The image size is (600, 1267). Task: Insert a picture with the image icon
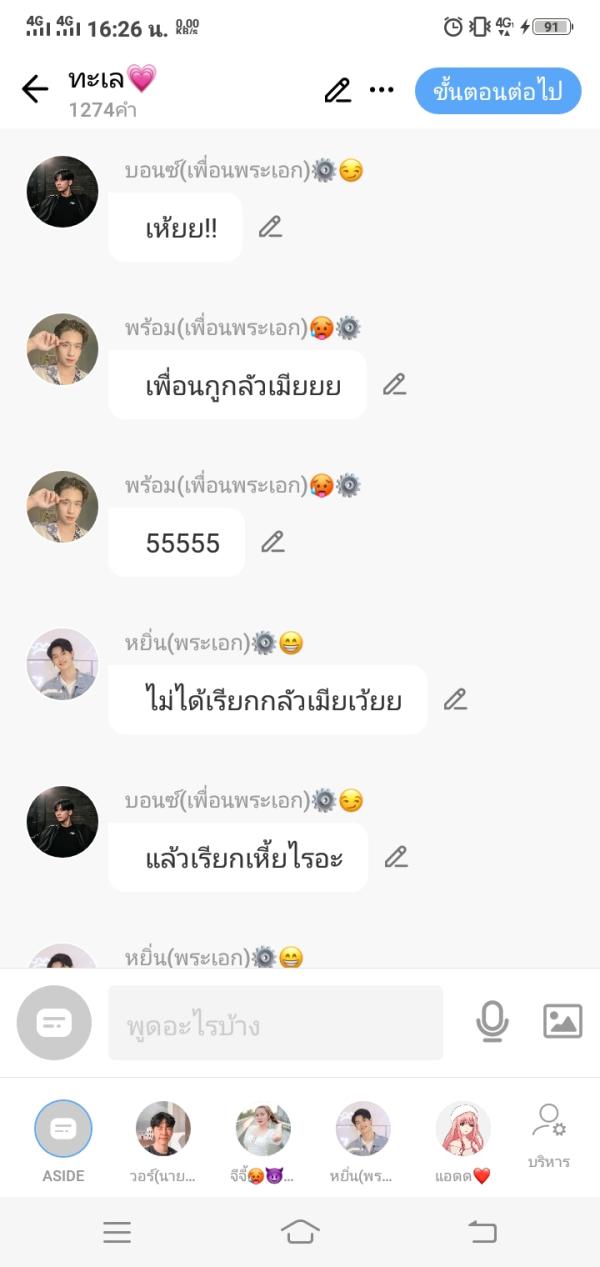pos(562,1021)
